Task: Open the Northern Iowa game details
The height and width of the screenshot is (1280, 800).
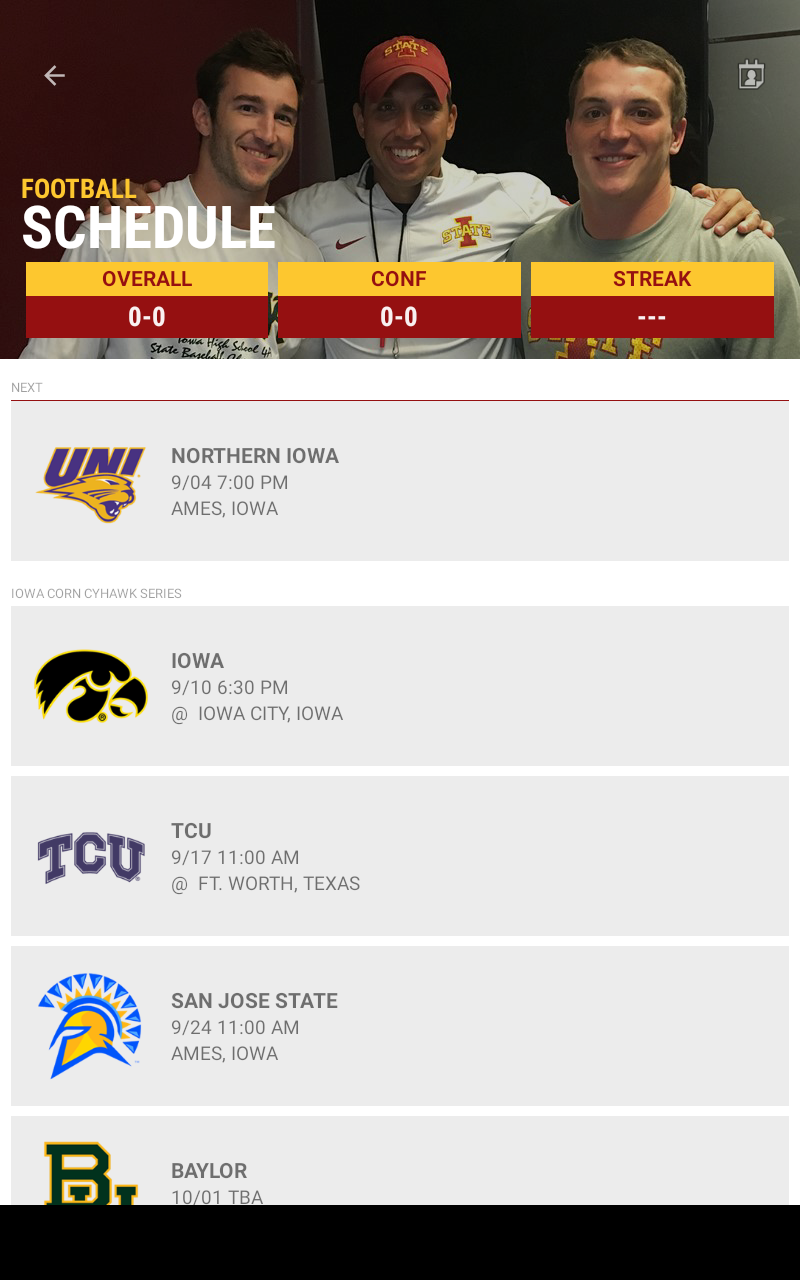Action: pos(400,481)
